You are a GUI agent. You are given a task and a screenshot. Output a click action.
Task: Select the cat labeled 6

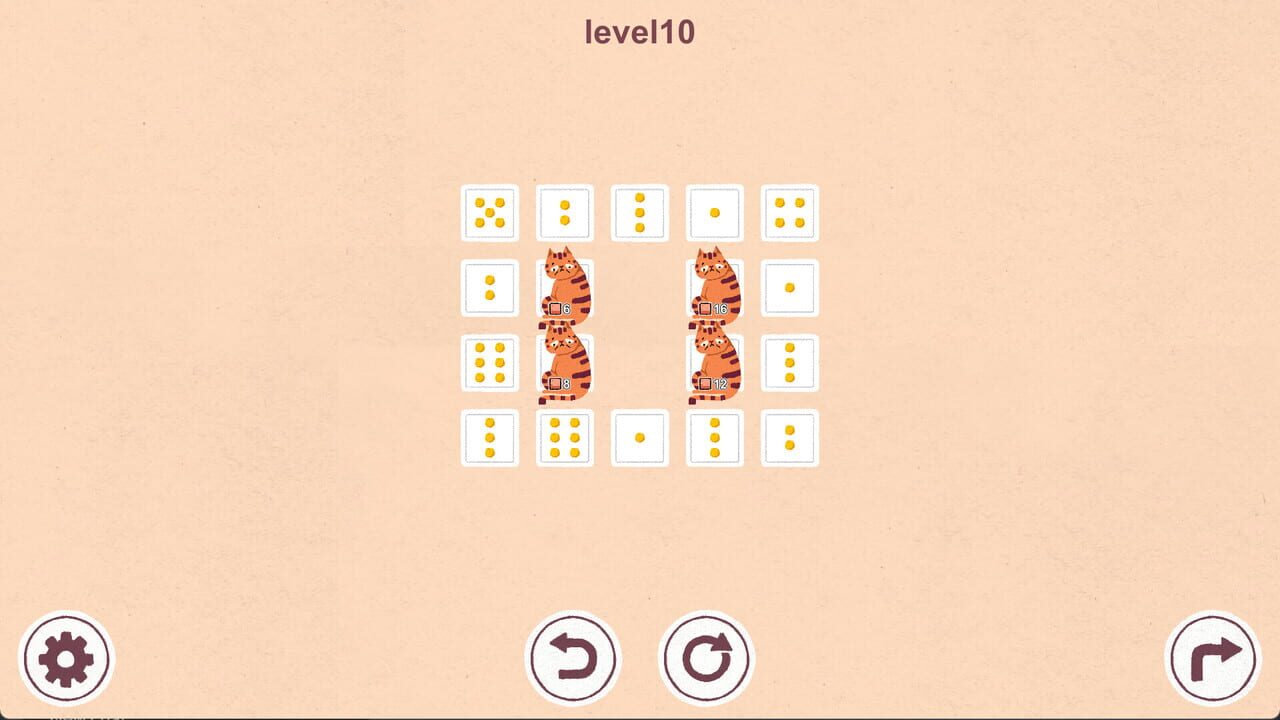pos(566,286)
